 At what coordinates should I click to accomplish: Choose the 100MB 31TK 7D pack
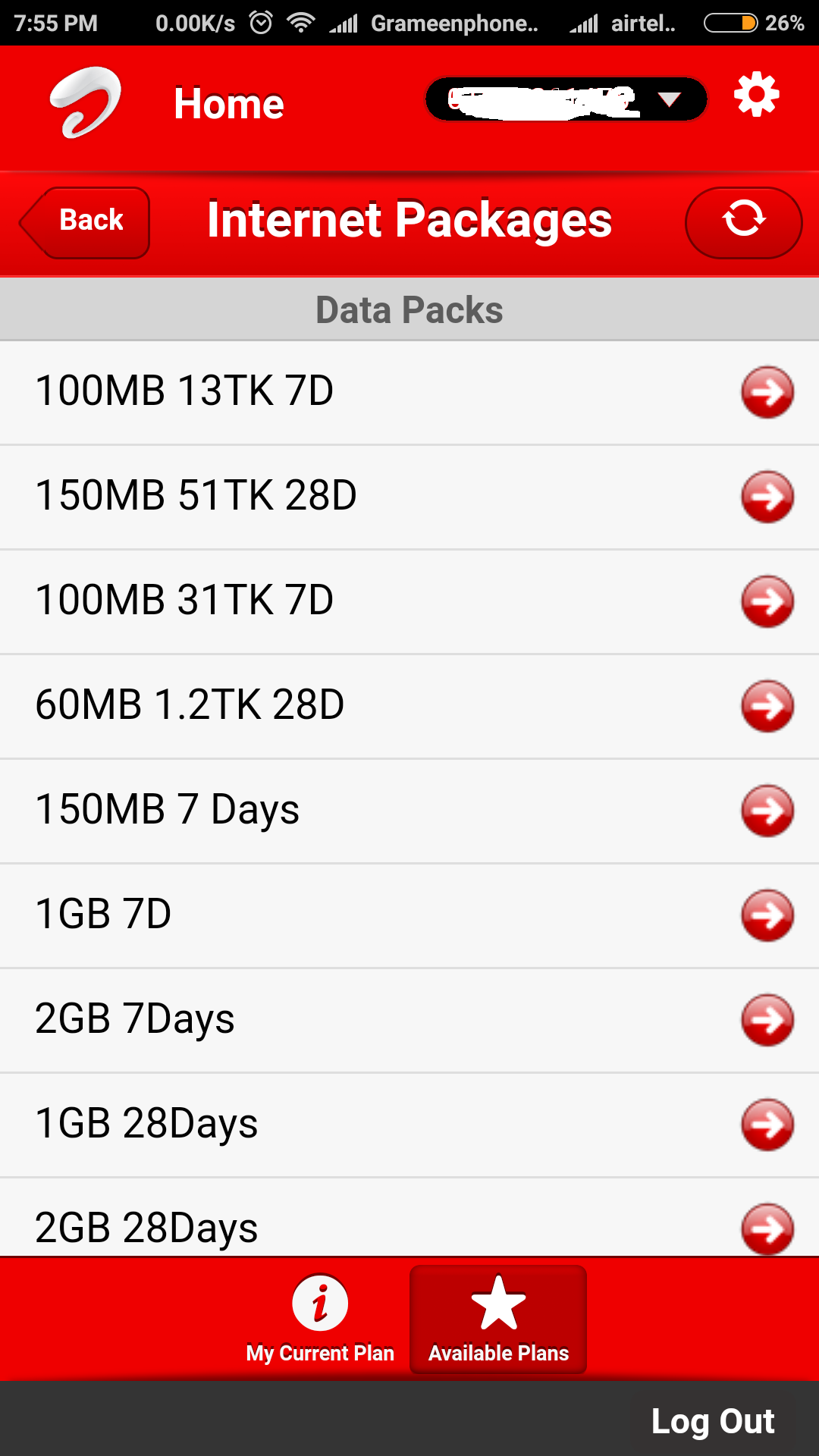coord(409,601)
